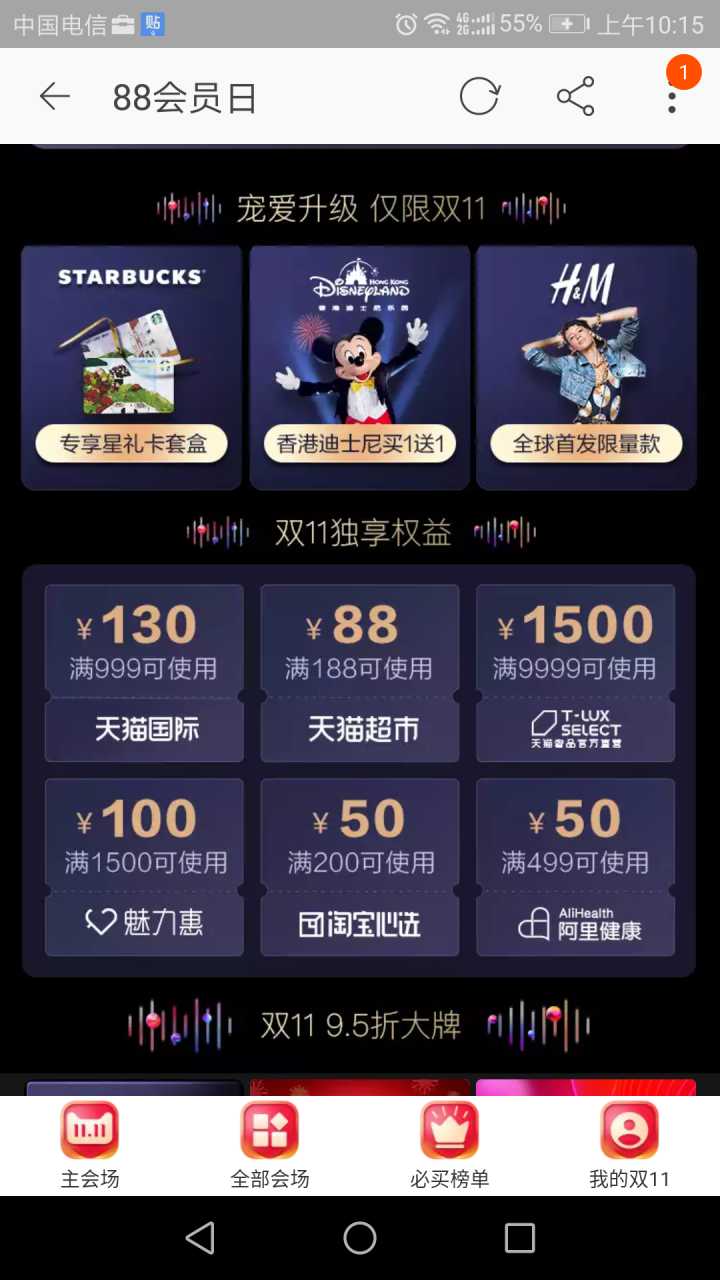Open the overflow menu

(672, 97)
